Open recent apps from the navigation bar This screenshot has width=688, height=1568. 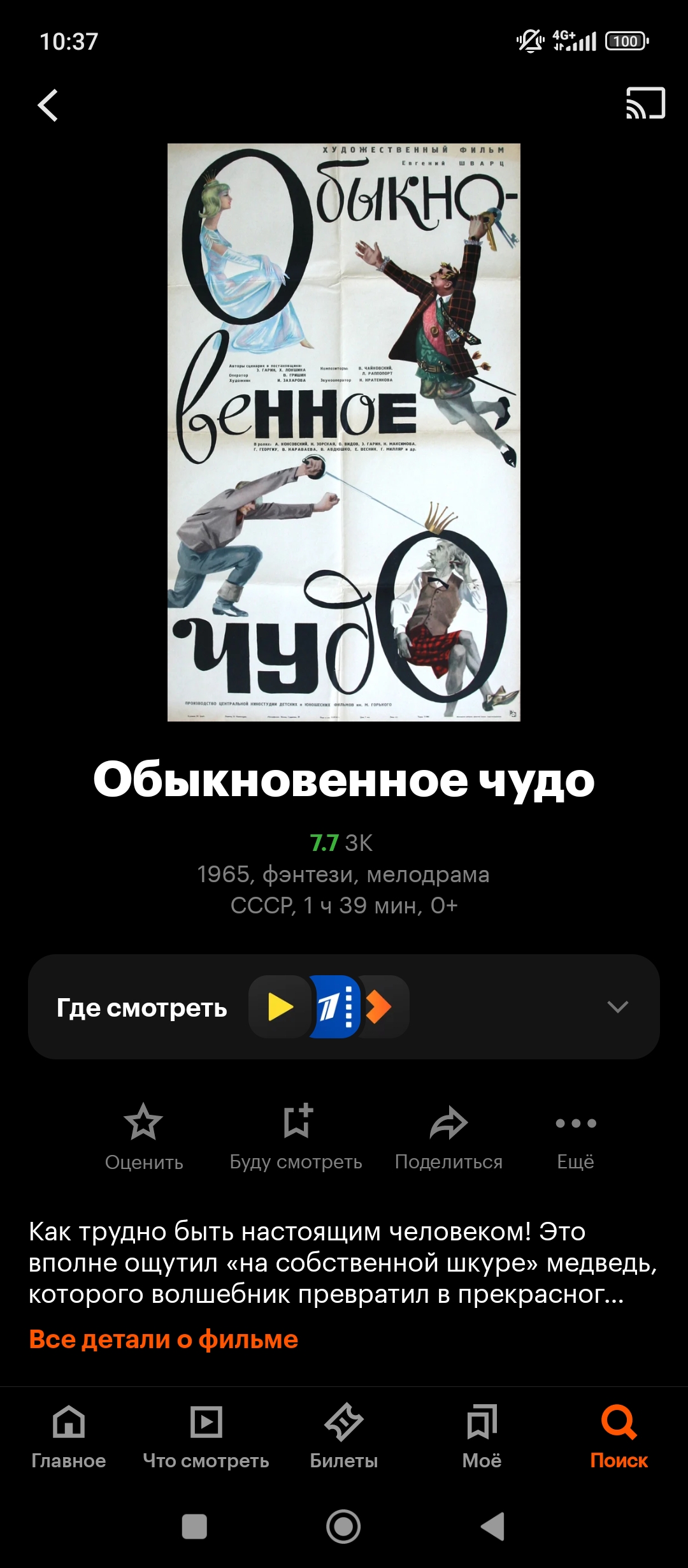tap(194, 1527)
